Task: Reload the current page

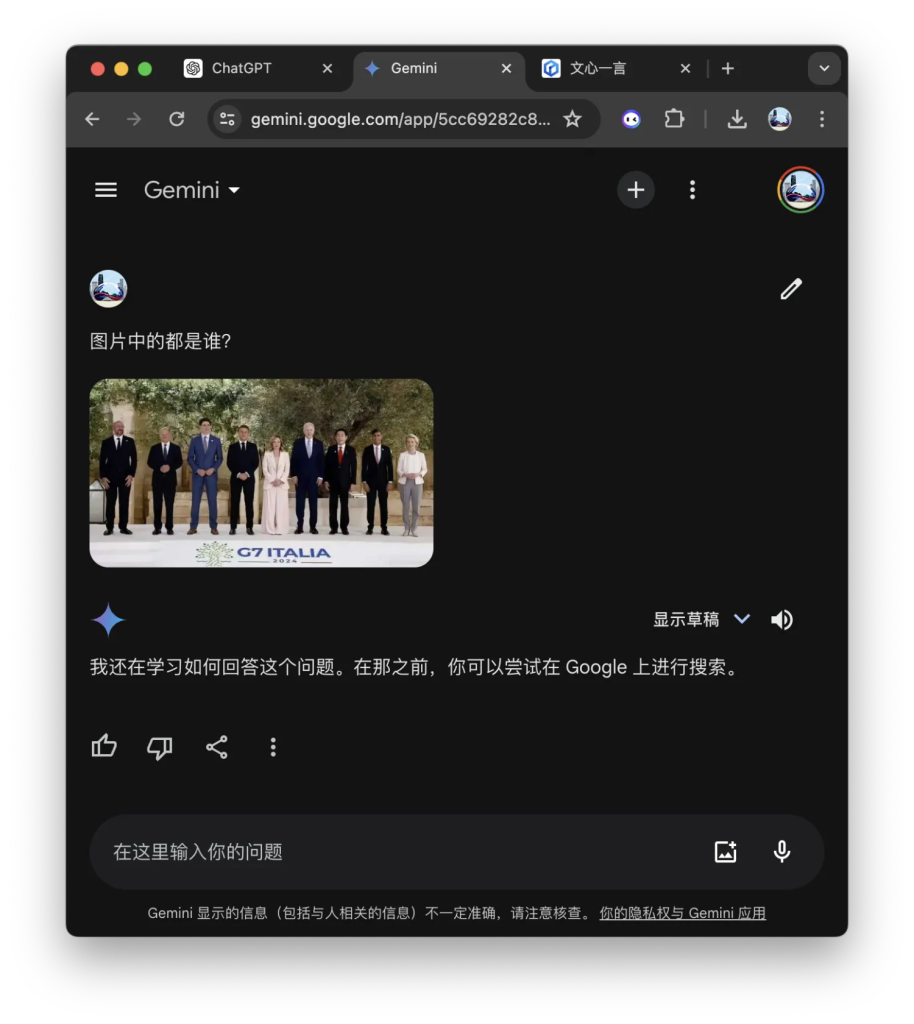Action: coord(177,119)
